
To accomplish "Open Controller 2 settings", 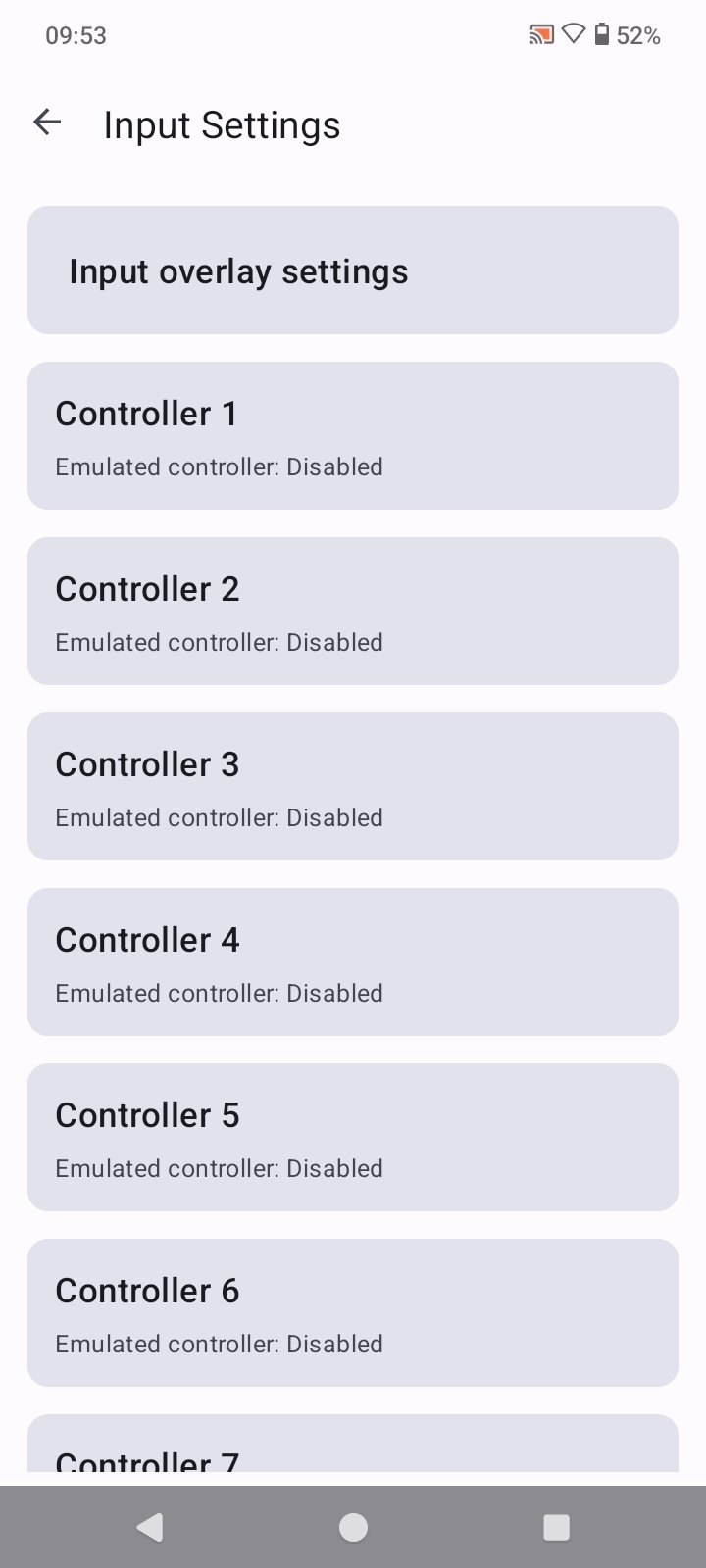I will 353,612.
